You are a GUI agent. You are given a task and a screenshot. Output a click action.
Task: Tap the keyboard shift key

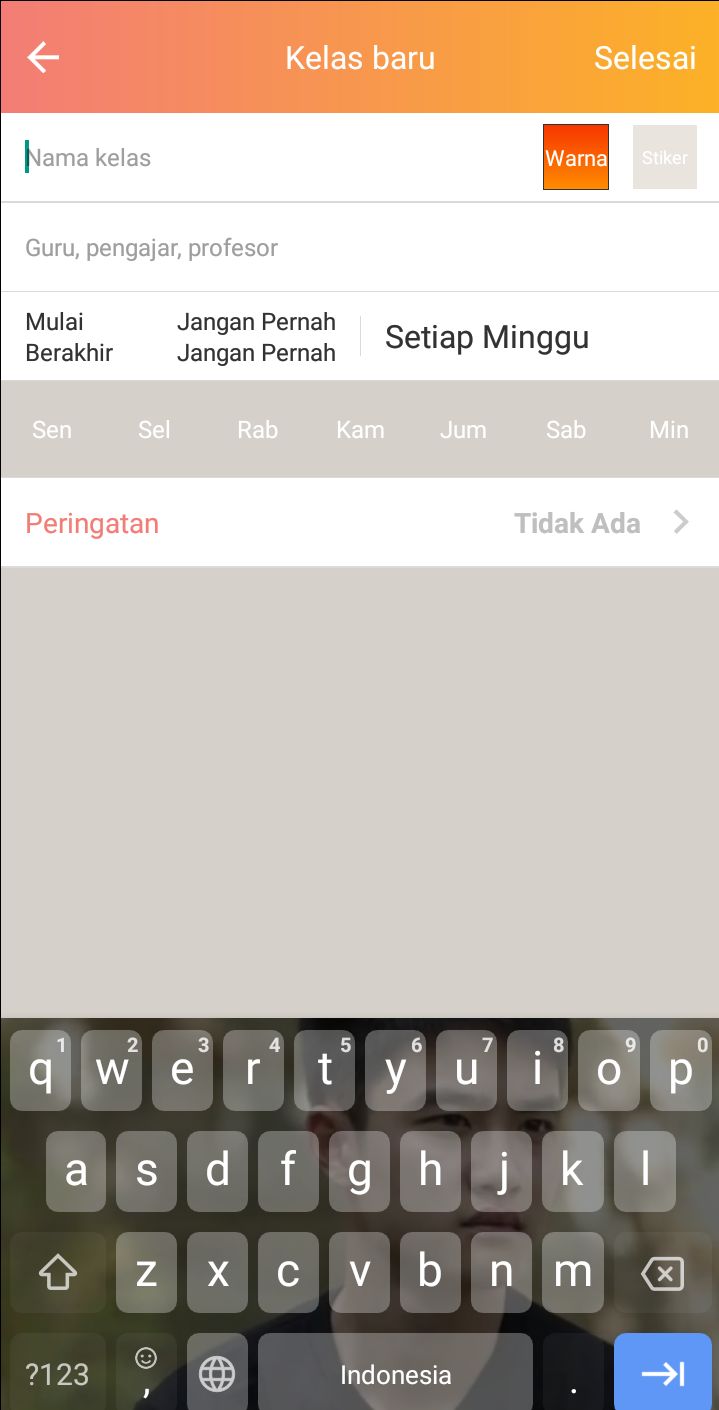[58, 1273]
